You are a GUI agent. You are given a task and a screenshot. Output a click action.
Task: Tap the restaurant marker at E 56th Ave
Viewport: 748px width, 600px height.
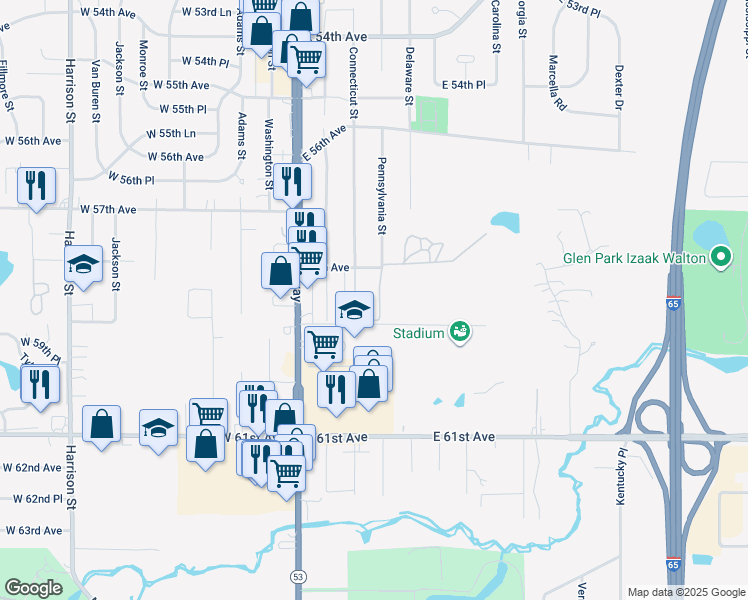coord(292,182)
